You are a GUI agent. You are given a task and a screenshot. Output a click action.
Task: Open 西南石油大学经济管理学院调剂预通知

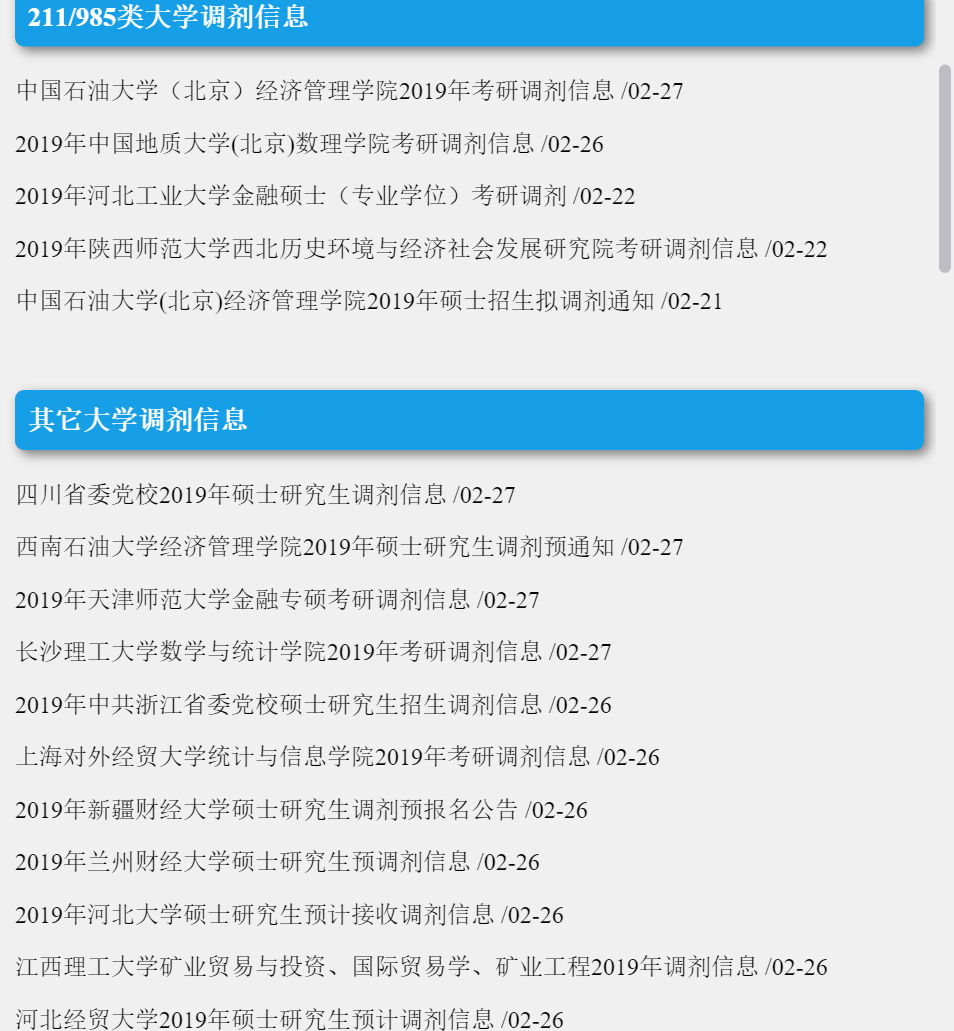(315, 547)
